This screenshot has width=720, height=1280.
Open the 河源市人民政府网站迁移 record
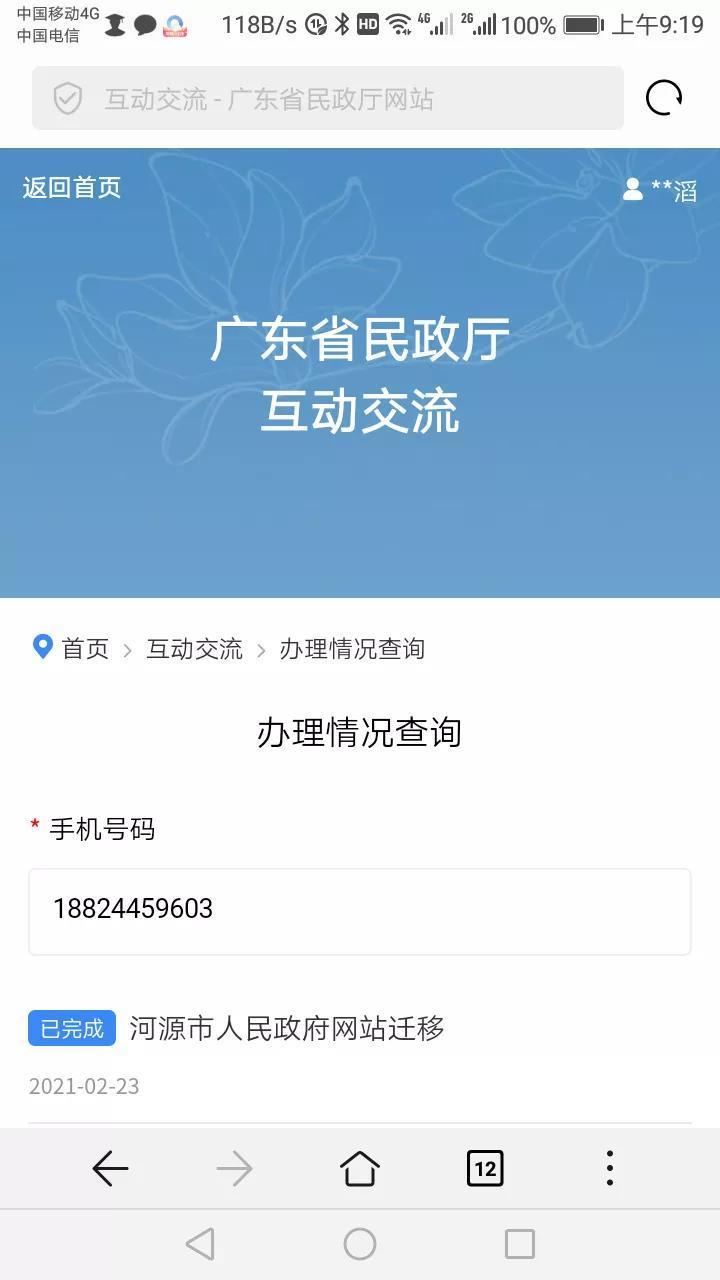coord(286,1028)
